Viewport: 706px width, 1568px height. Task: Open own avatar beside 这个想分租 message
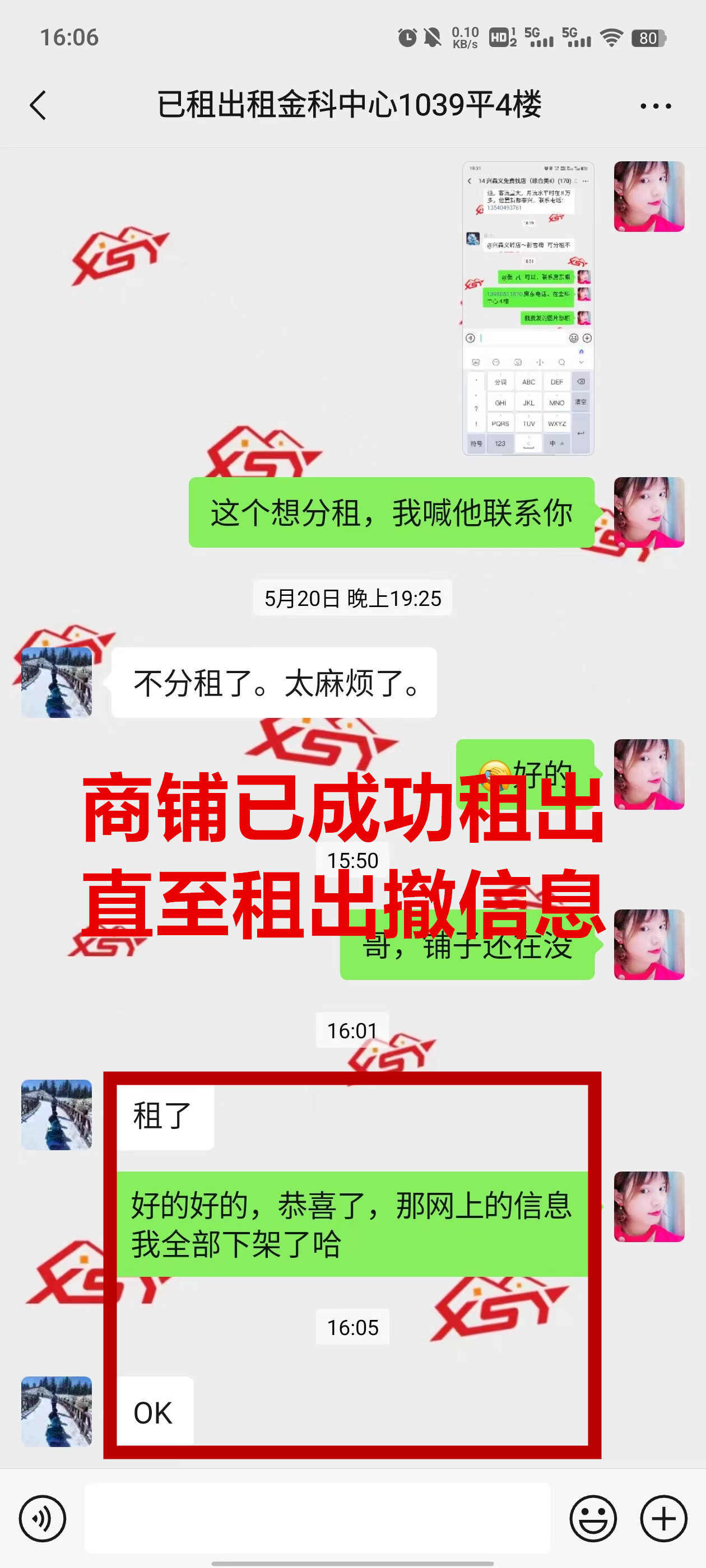(x=649, y=512)
